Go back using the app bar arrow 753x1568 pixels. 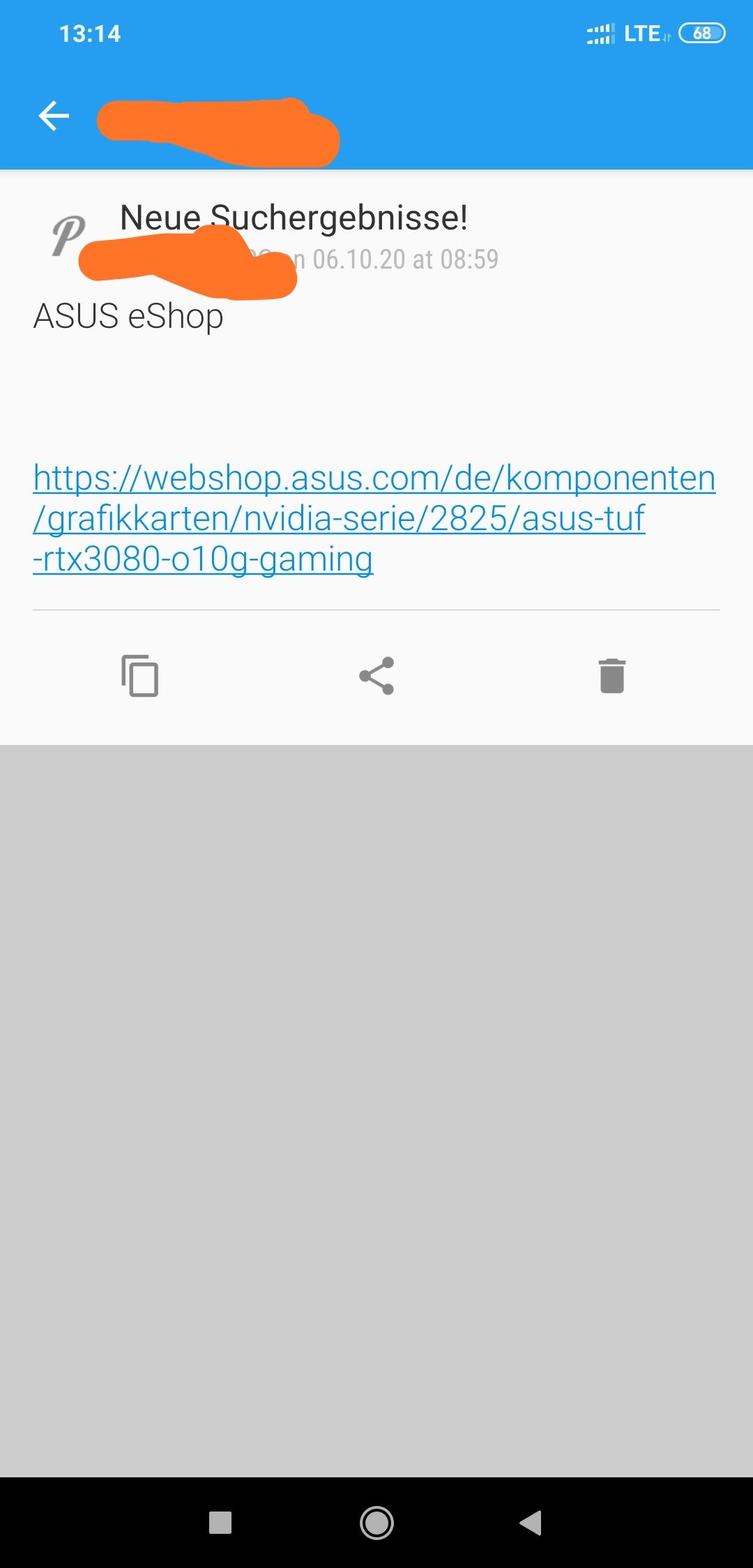tap(54, 116)
